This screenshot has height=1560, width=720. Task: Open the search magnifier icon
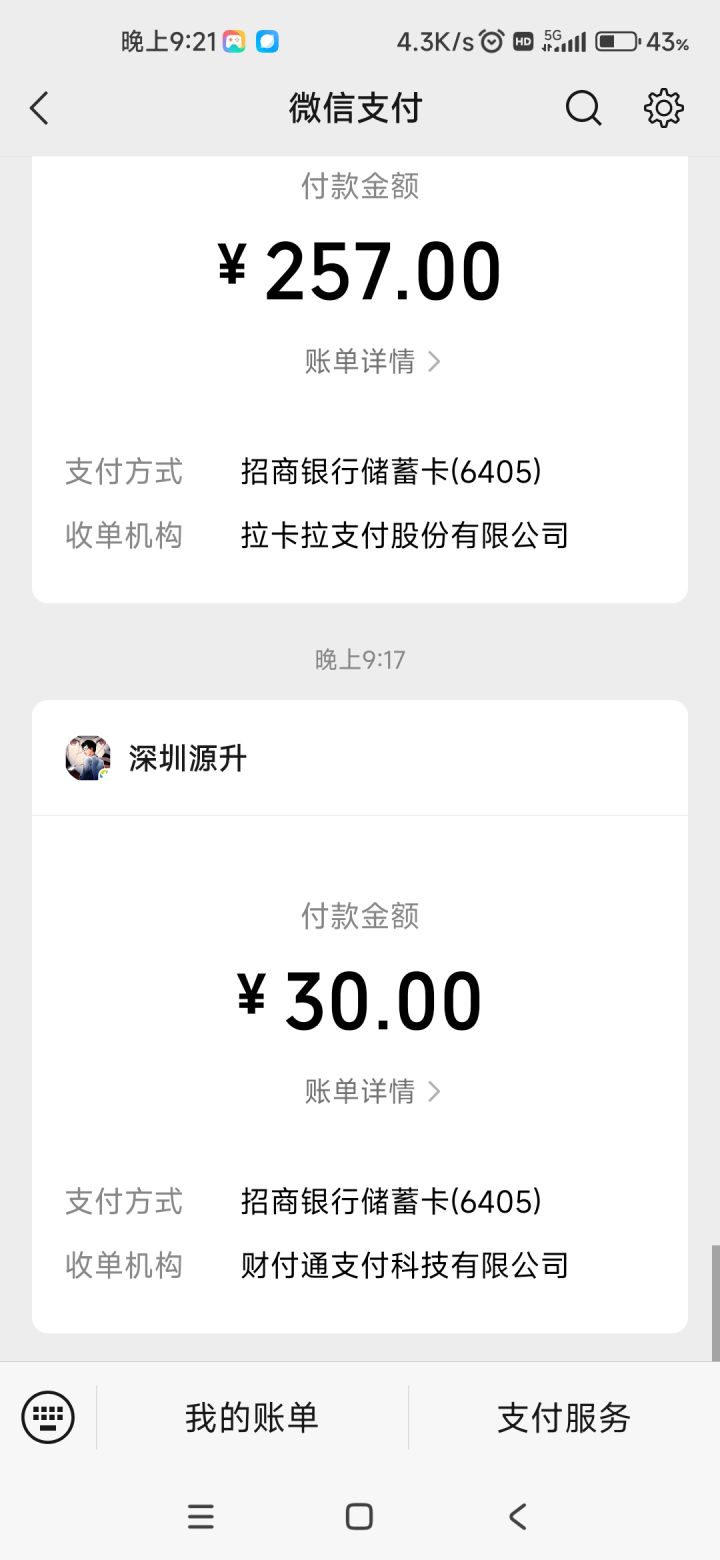[583, 108]
